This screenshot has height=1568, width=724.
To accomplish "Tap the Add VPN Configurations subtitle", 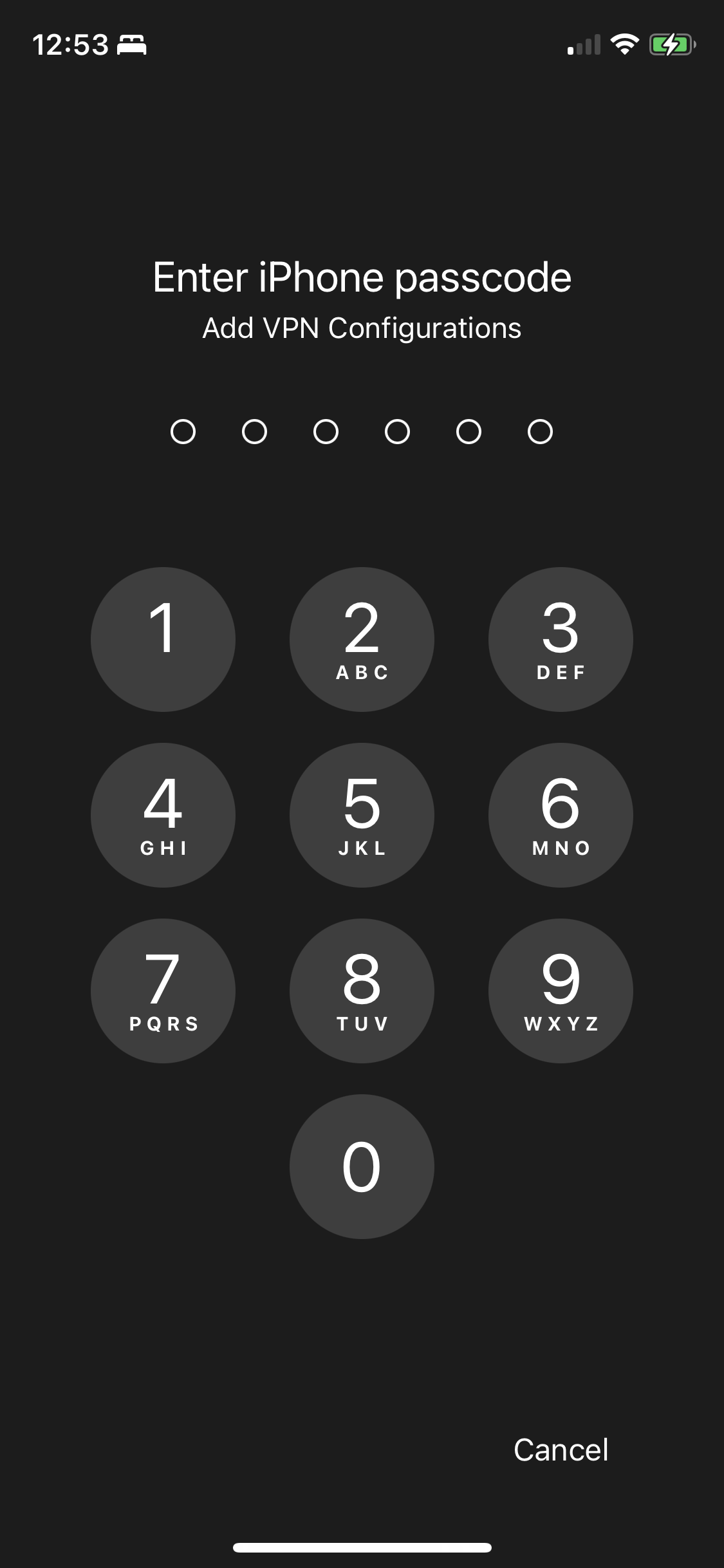I will (362, 328).
